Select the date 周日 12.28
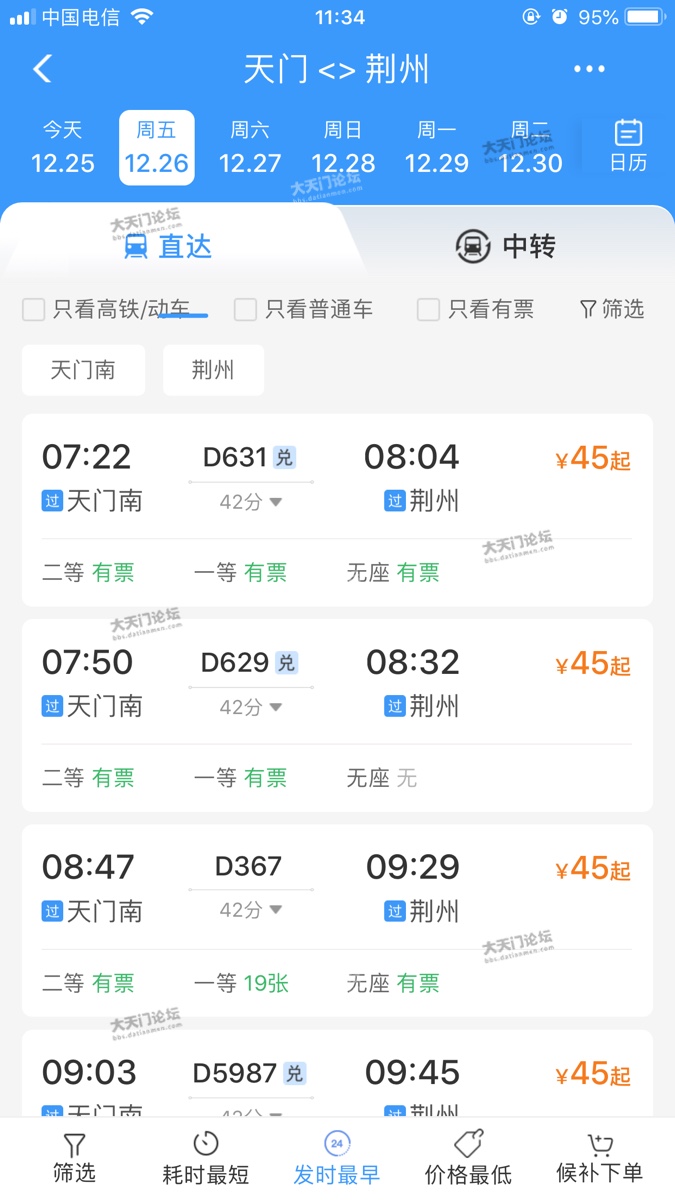The height and width of the screenshot is (1200, 675). [x=343, y=148]
